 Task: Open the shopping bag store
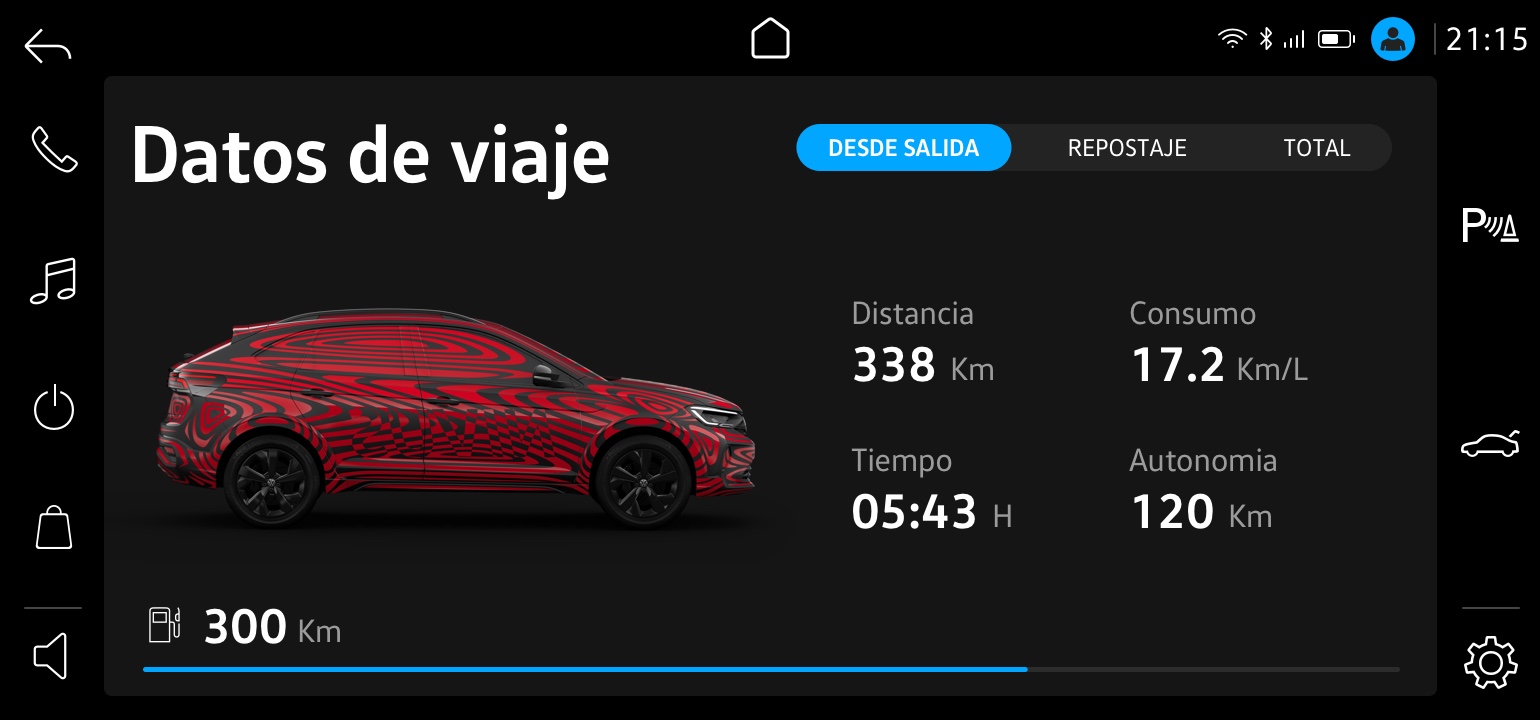pos(54,527)
